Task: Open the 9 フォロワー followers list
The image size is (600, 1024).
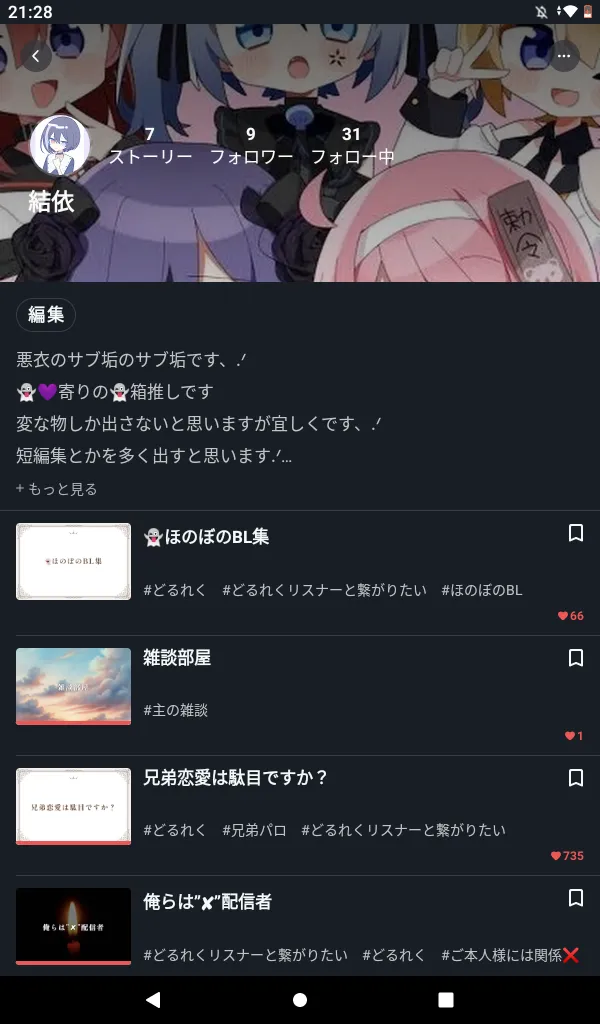Action: [x=251, y=145]
